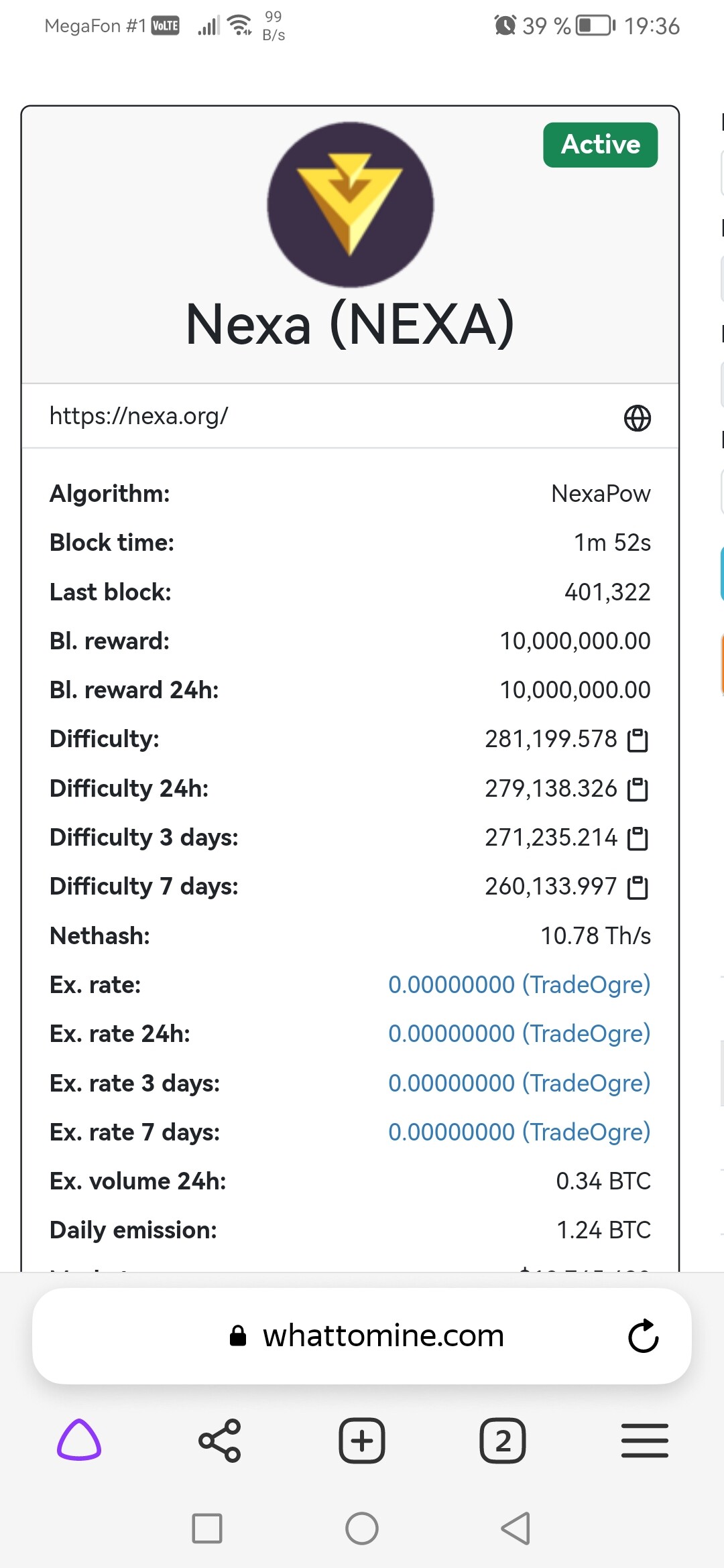Viewport: 724px width, 1568px height.
Task: Add a new browser tab
Action: click(x=362, y=1440)
